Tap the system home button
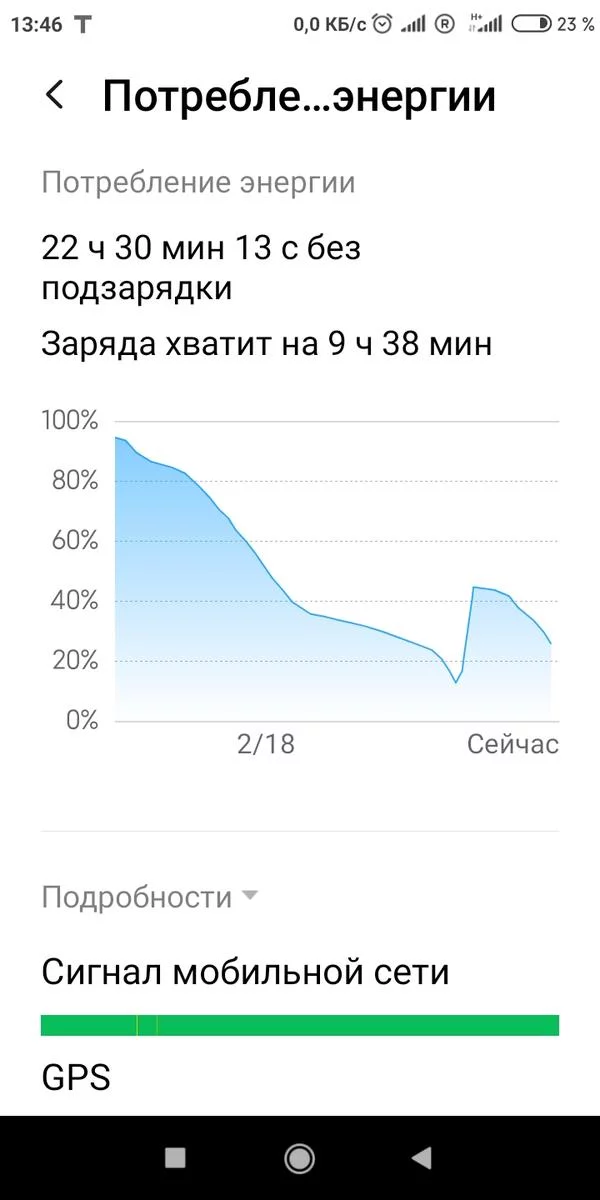Screen dimensions: 600x1200 pyautogui.click(x=299, y=1158)
